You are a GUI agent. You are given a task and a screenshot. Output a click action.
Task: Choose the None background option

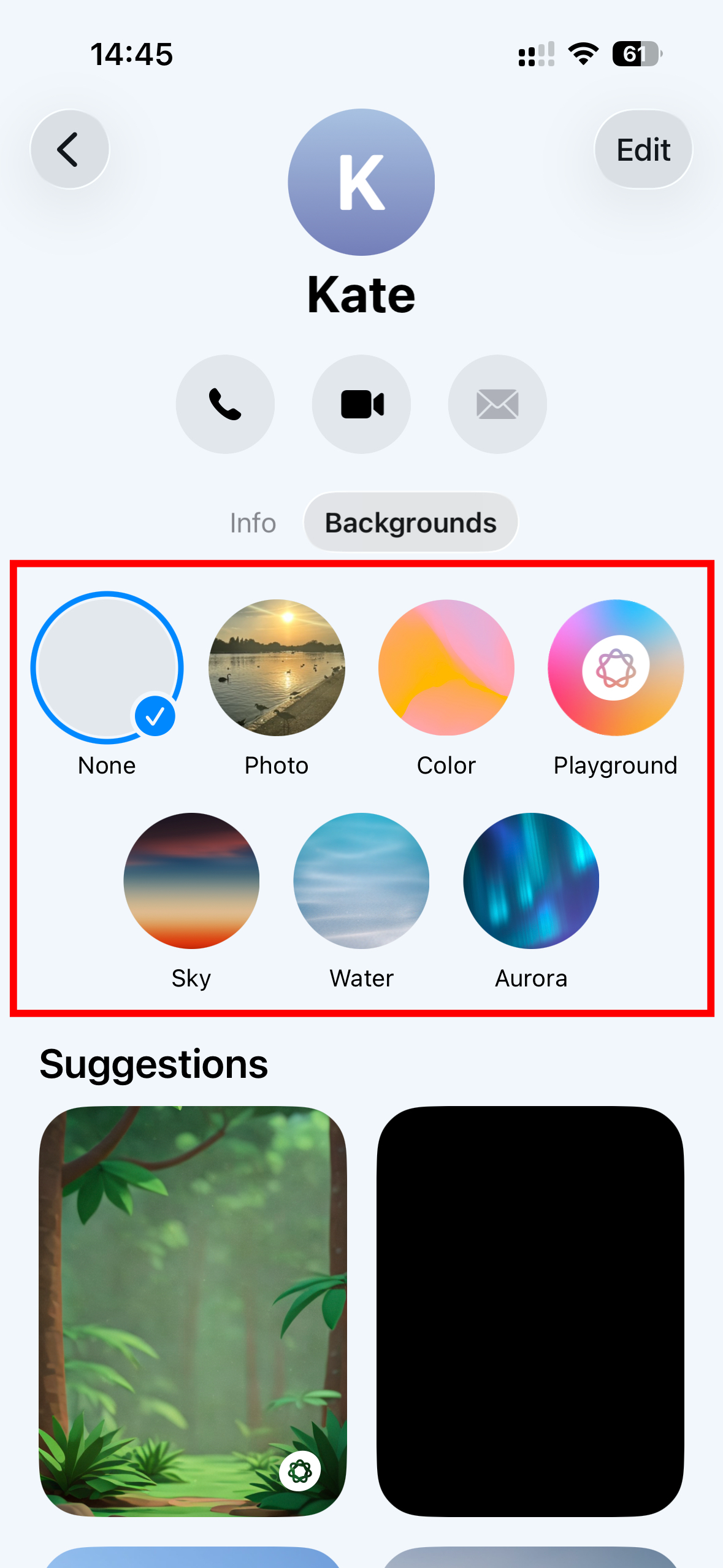coord(107,667)
